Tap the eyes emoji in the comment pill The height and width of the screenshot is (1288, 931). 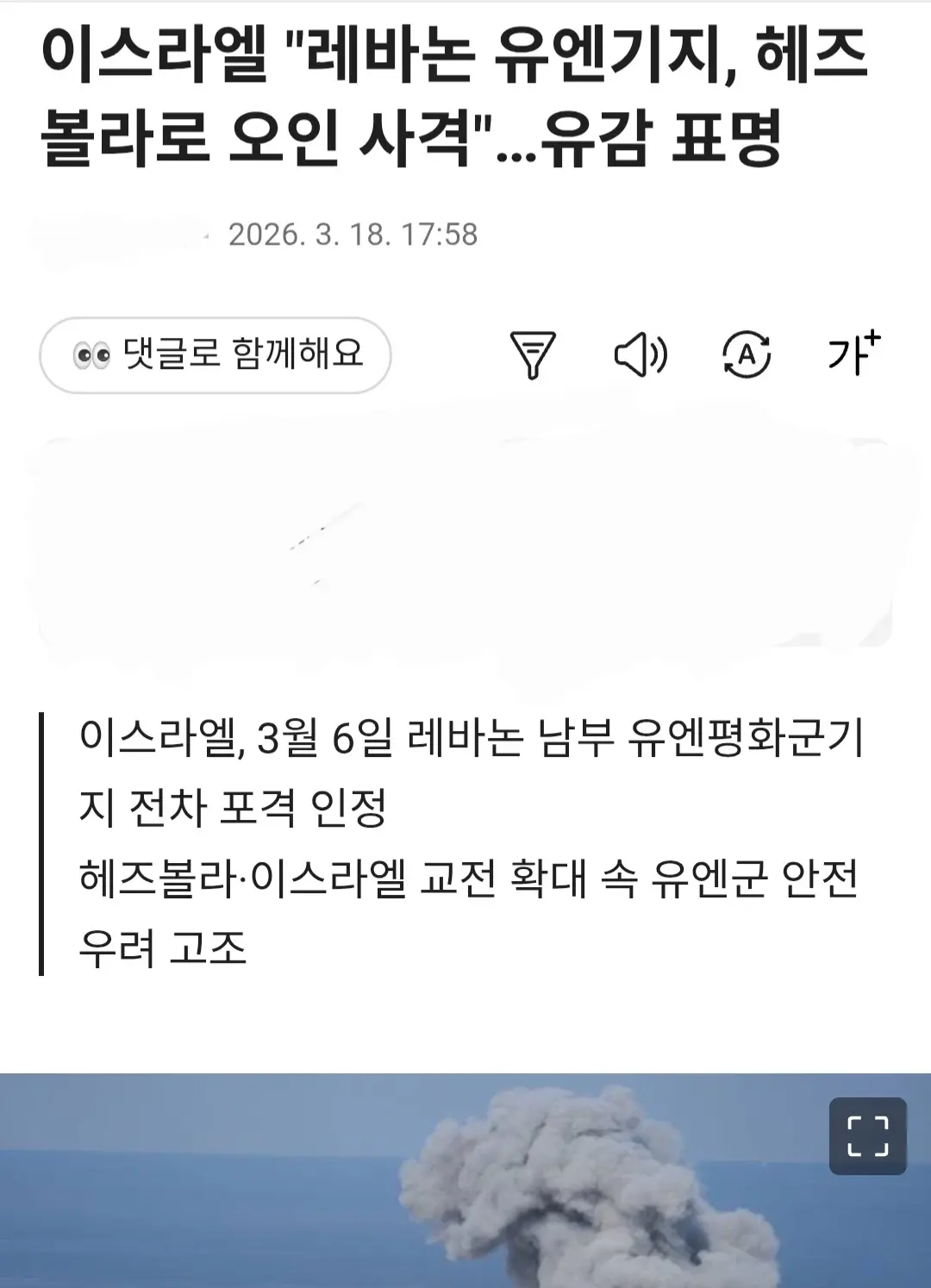point(92,352)
